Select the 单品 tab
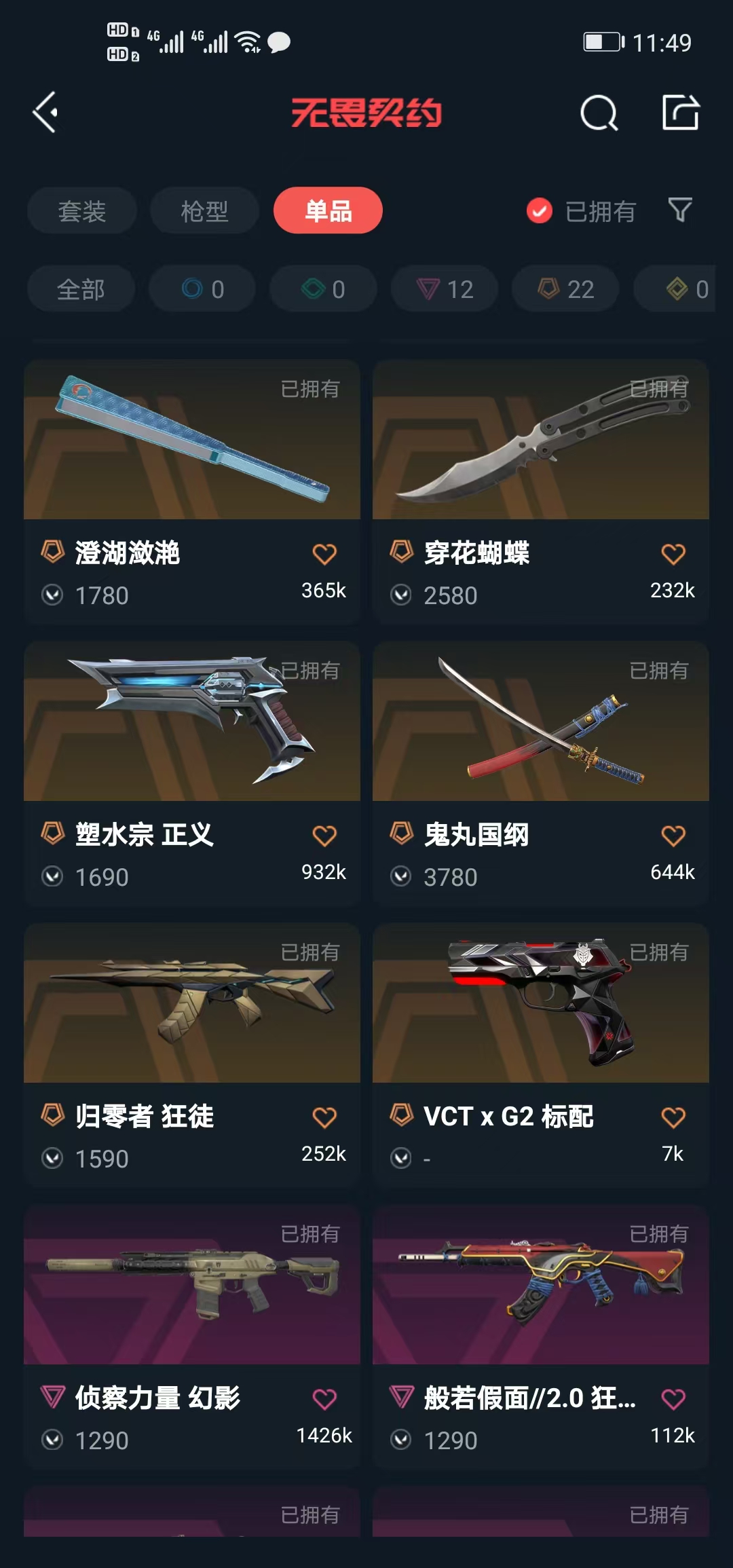The height and width of the screenshot is (1568, 733). point(328,211)
